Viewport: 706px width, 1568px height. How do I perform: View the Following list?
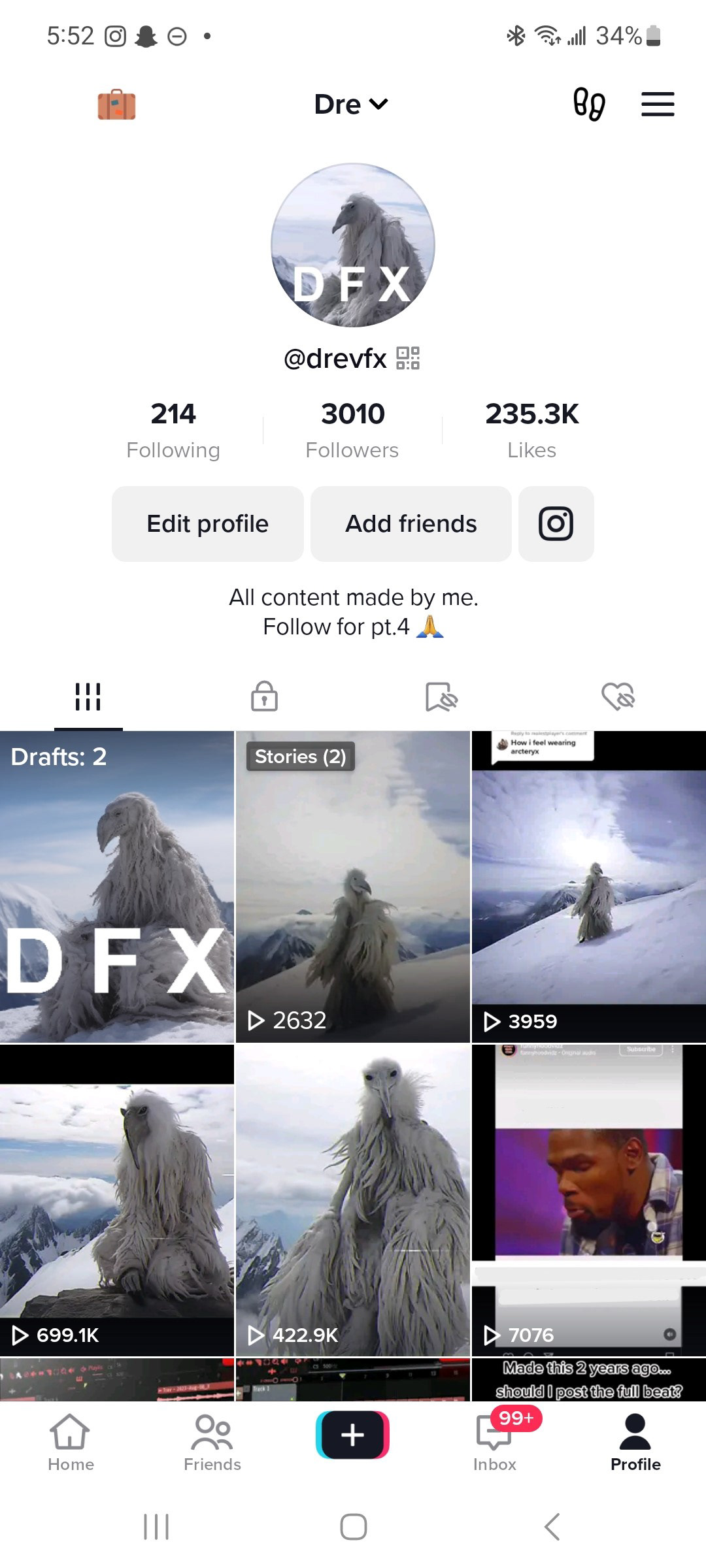pos(173,430)
